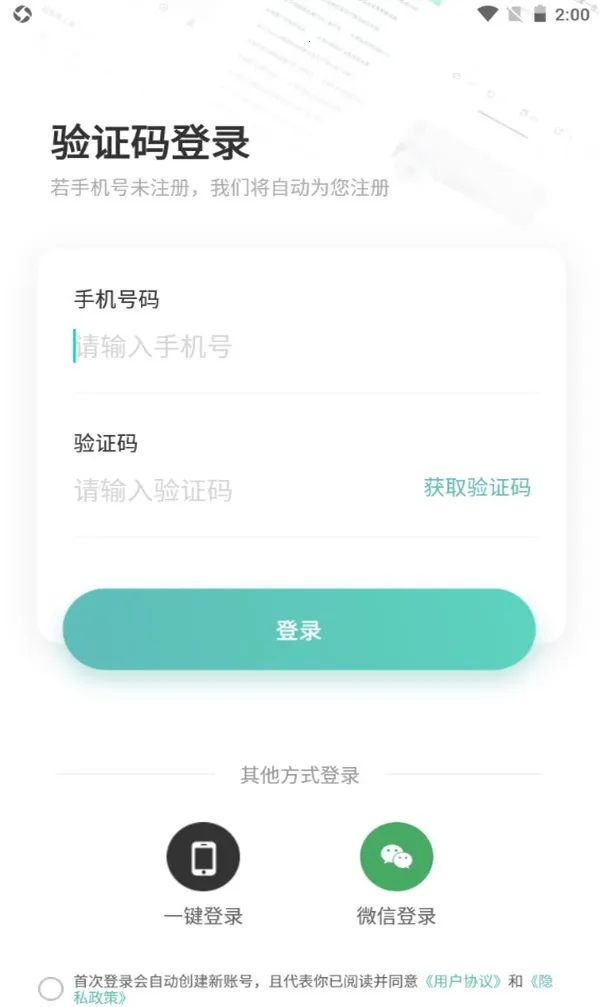Viewport: 600px width, 1007px height.
Task: Choose 一键登录 one-tap login
Action: point(203,859)
